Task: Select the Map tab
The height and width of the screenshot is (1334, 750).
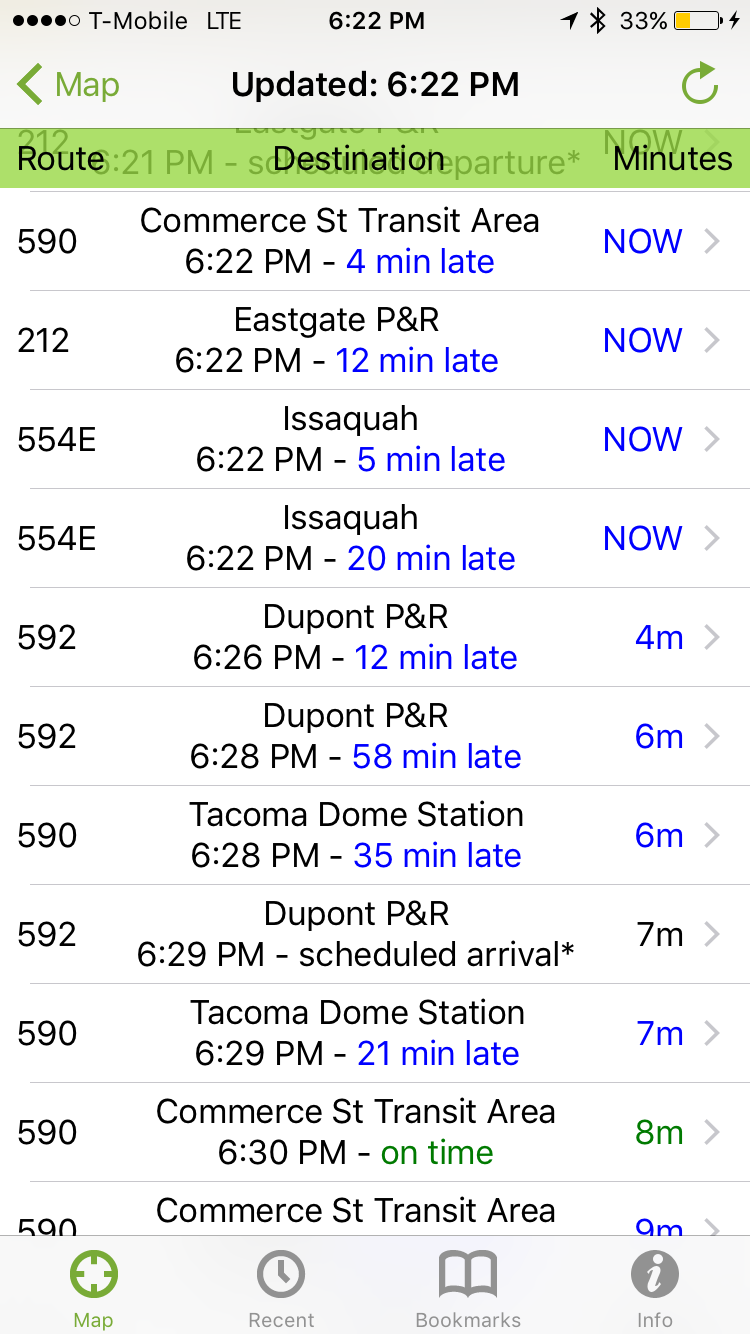Action: [93, 1289]
